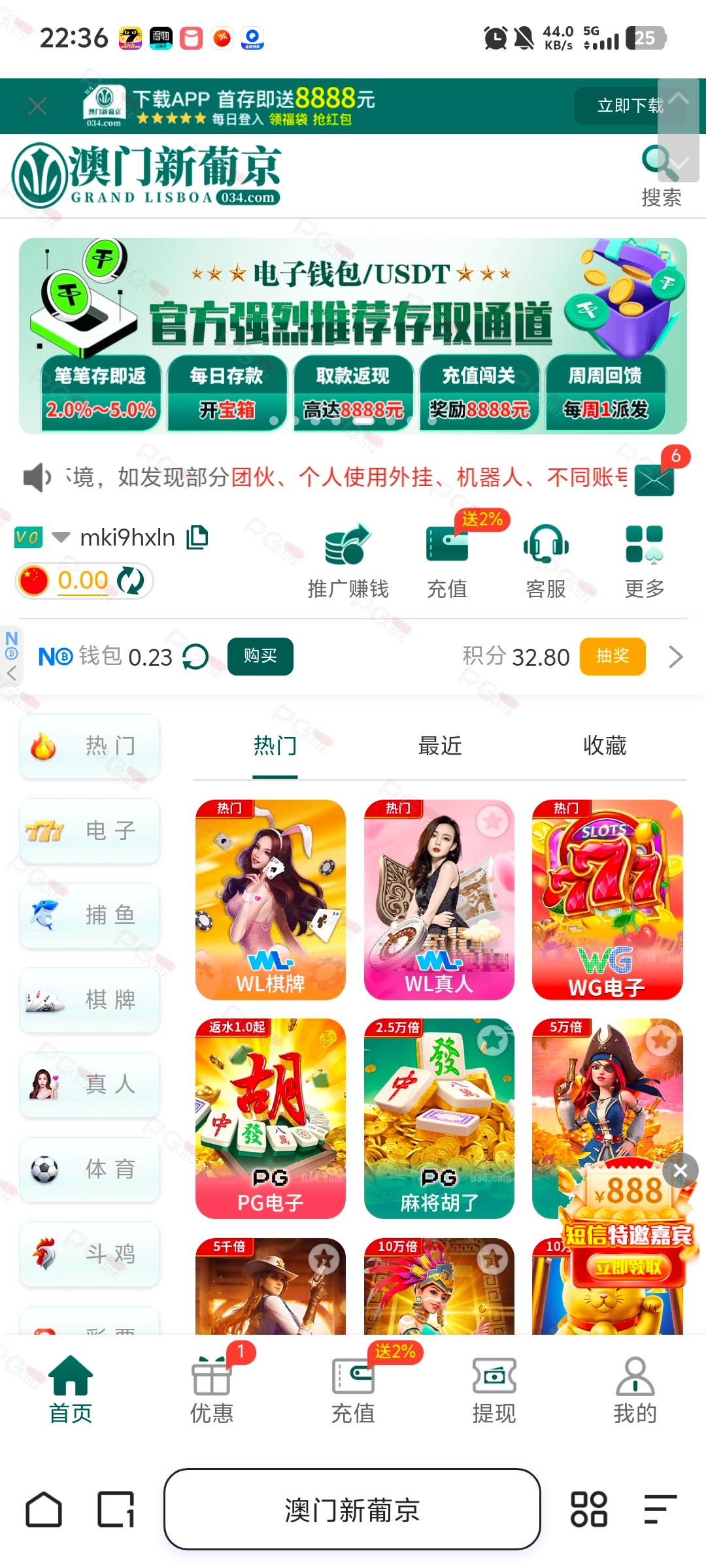Refresh the 0.00 account balance
The width and height of the screenshot is (706, 1568).
pos(130,580)
